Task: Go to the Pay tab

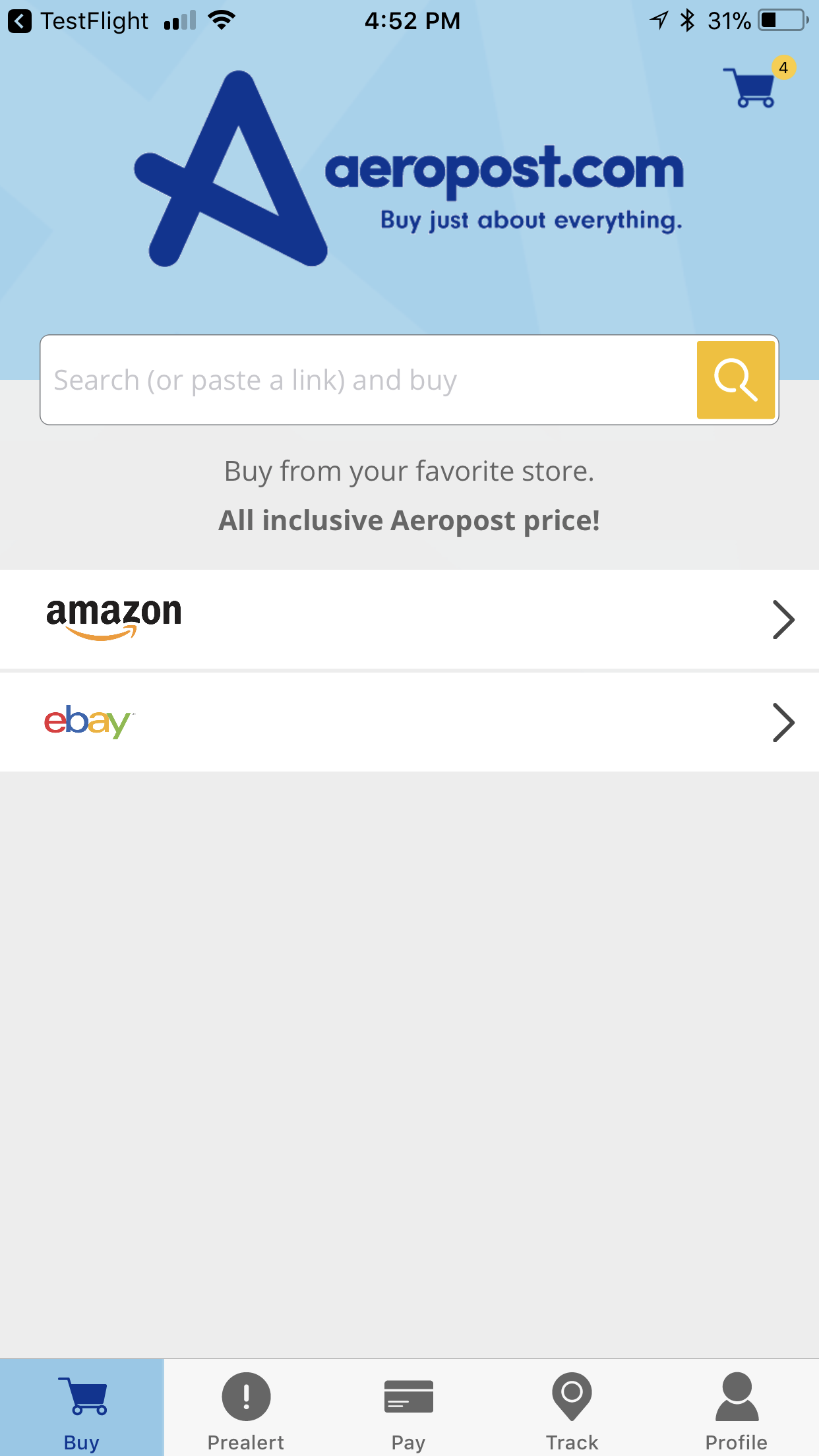Action: coord(409,1407)
